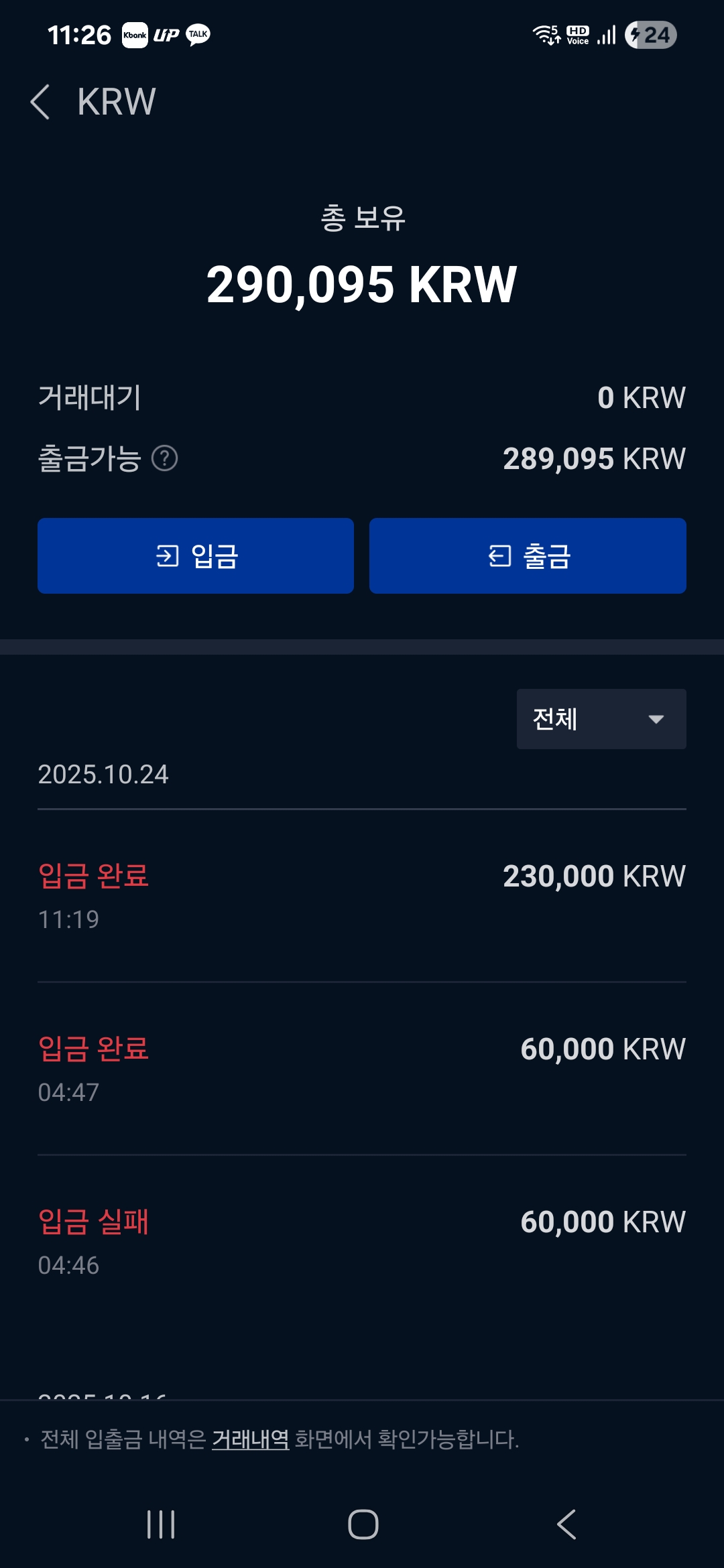Tap the 출금 withdraw button

tap(528, 556)
